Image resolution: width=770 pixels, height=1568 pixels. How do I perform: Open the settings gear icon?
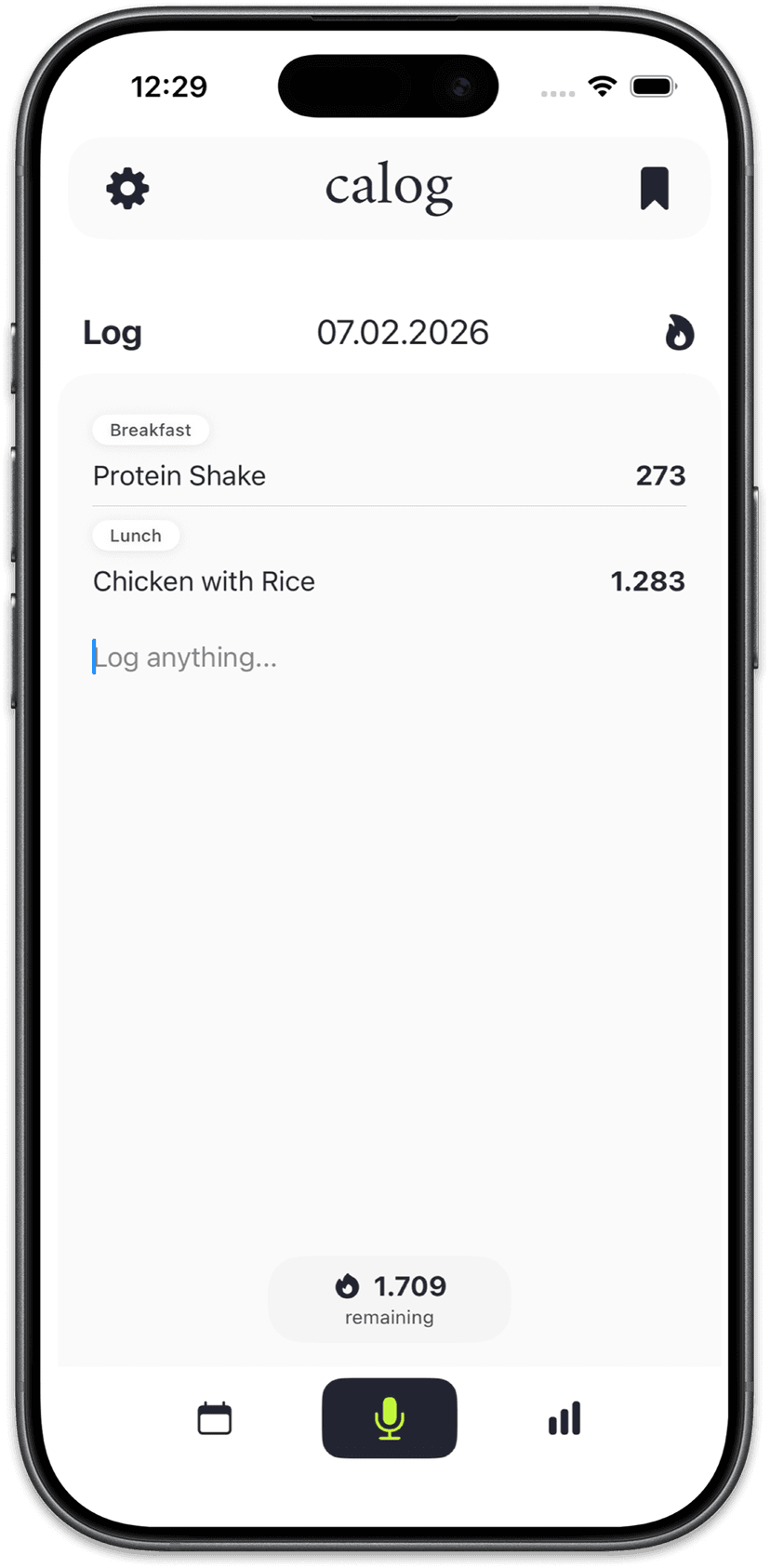(127, 186)
